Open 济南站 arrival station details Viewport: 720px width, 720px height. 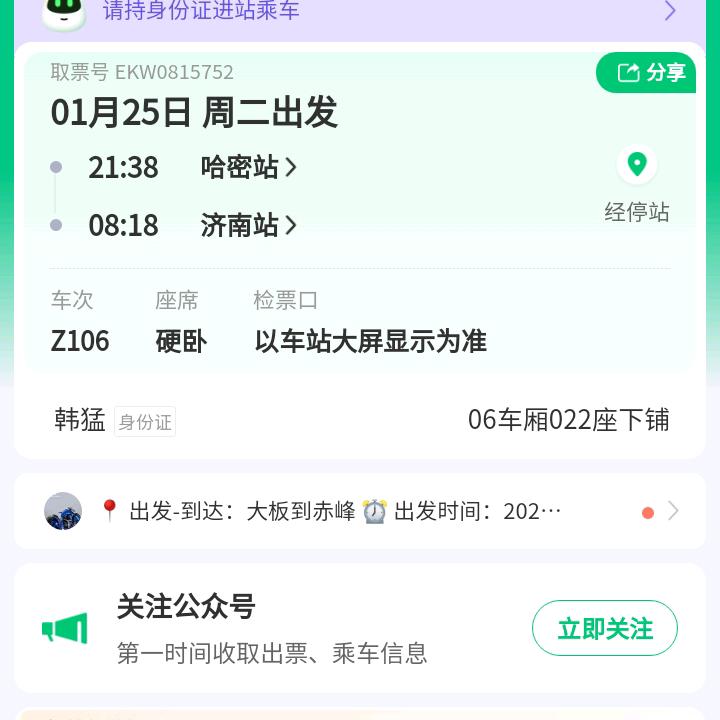(248, 225)
